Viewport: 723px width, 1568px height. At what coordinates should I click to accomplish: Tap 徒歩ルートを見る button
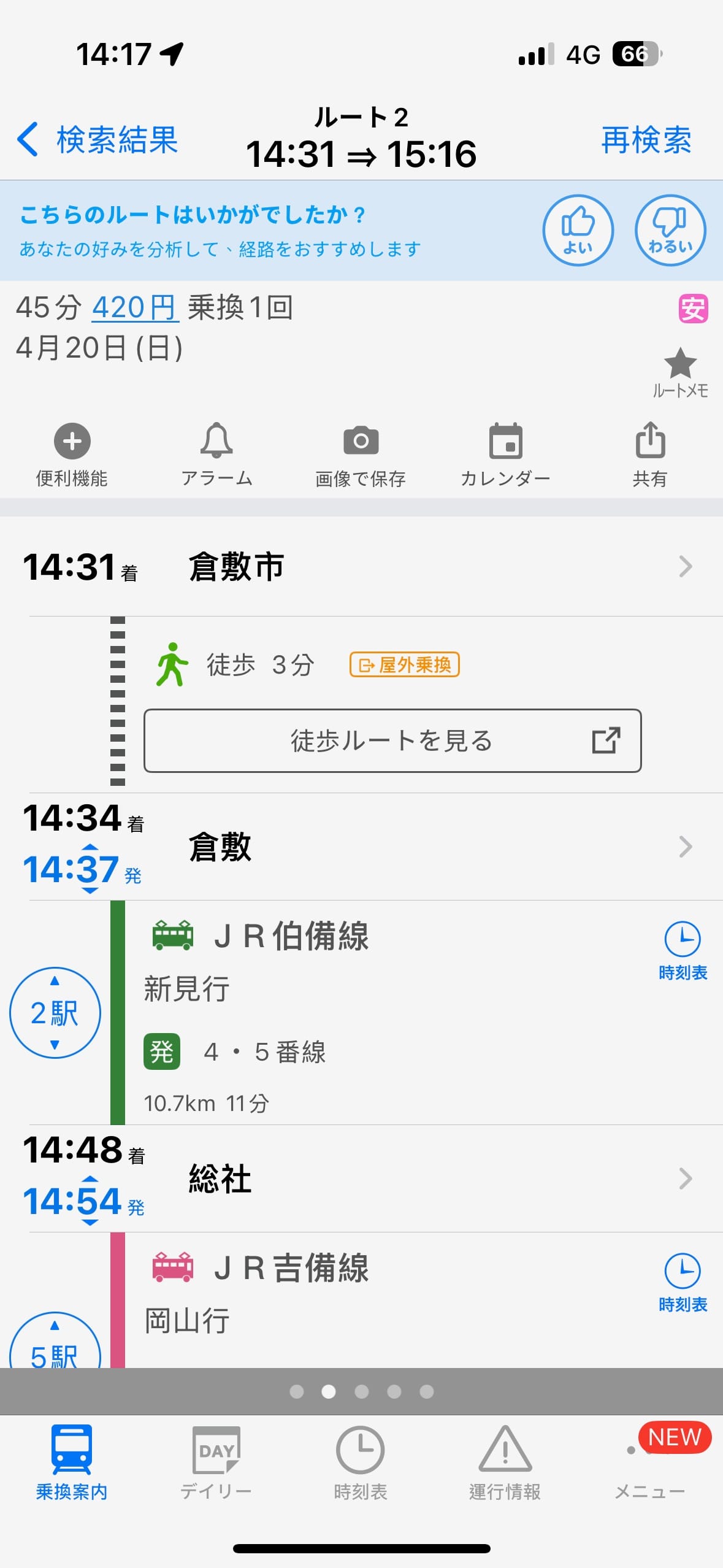(x=392, y=740)
